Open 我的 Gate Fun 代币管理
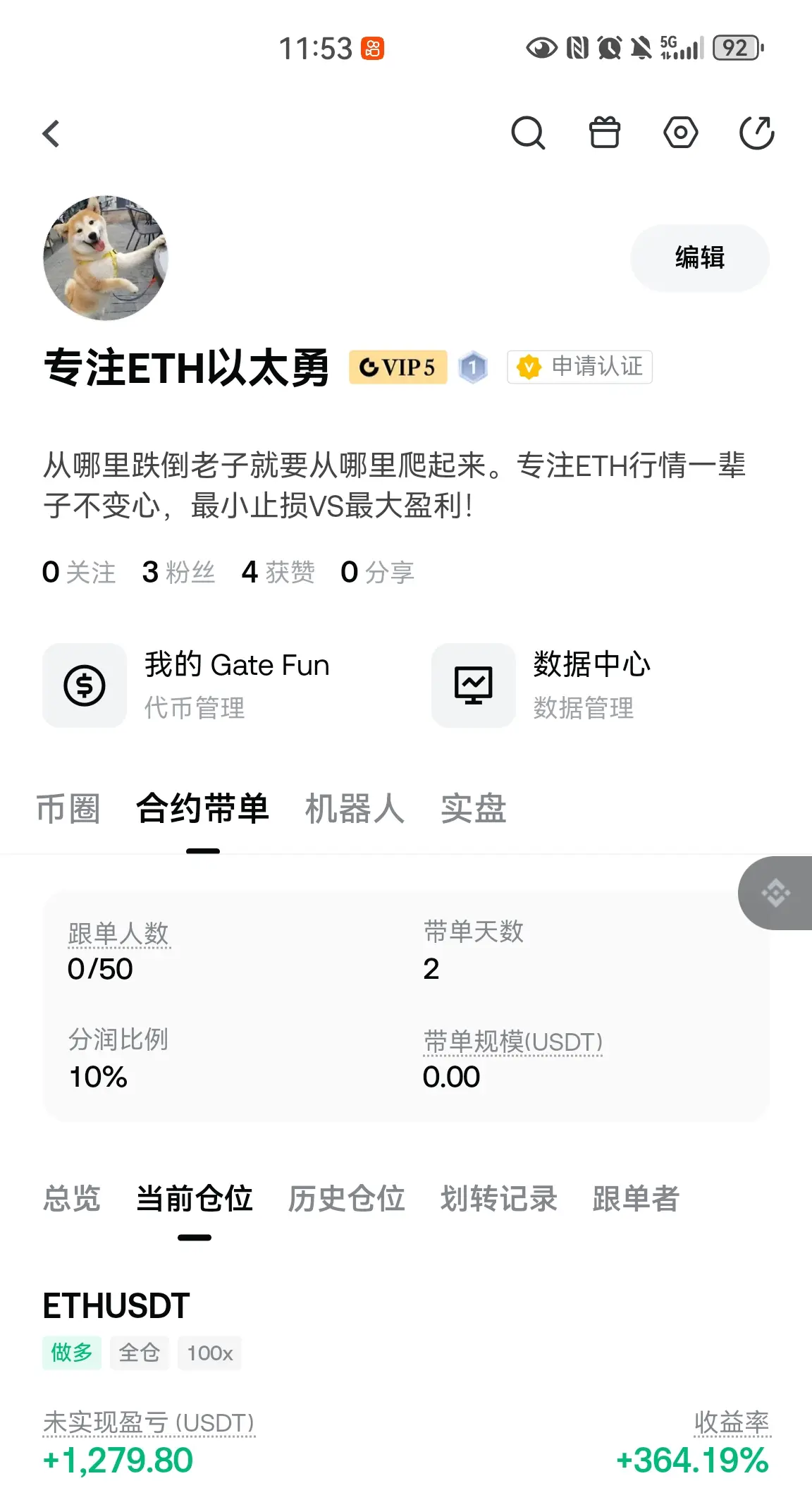This screenshot has width=812, height=1488. [187, 685]
